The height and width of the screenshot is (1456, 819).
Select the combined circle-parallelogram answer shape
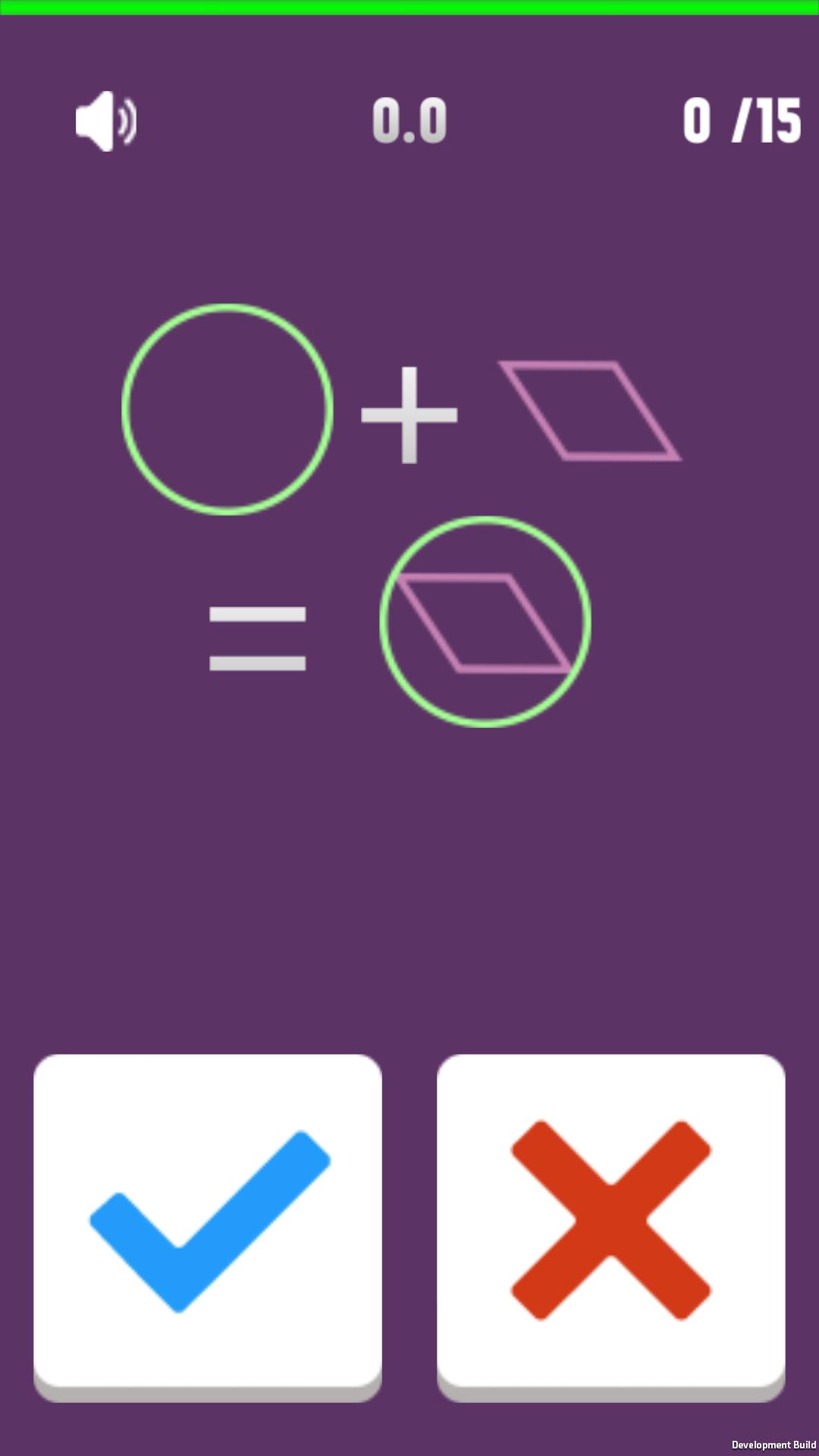(x=483, y=623)
